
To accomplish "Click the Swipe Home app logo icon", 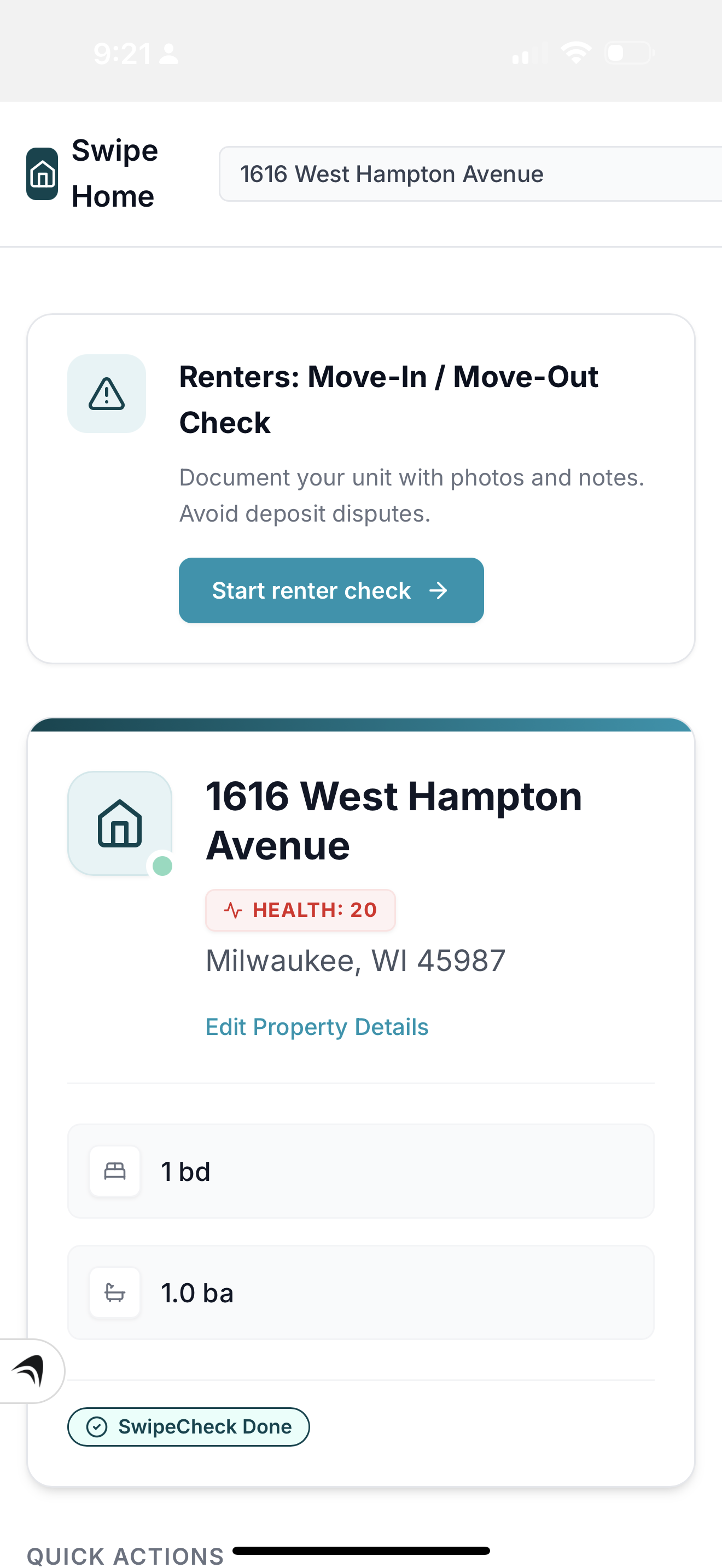I will tap(43, 173).
